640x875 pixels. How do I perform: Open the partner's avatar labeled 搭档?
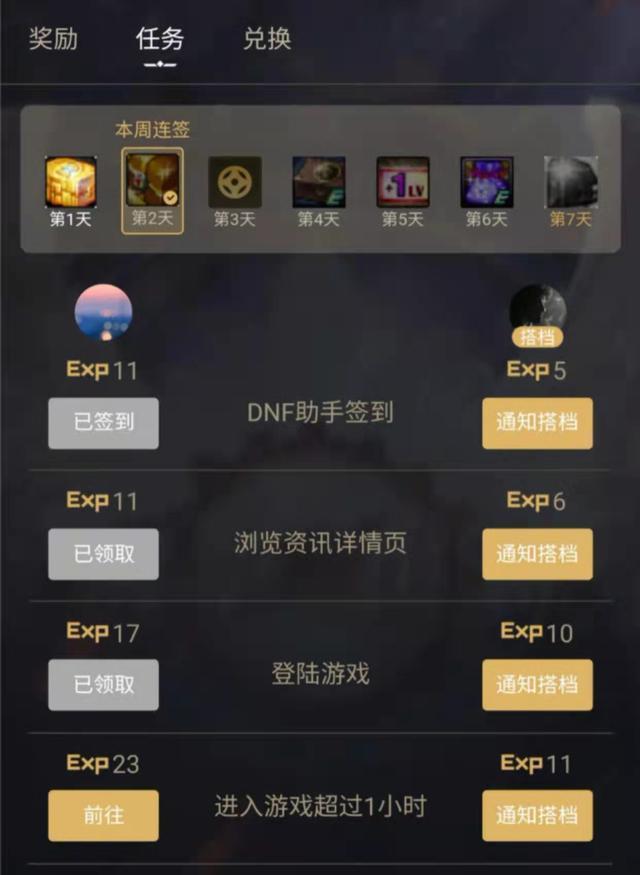[x=537, y=312]
